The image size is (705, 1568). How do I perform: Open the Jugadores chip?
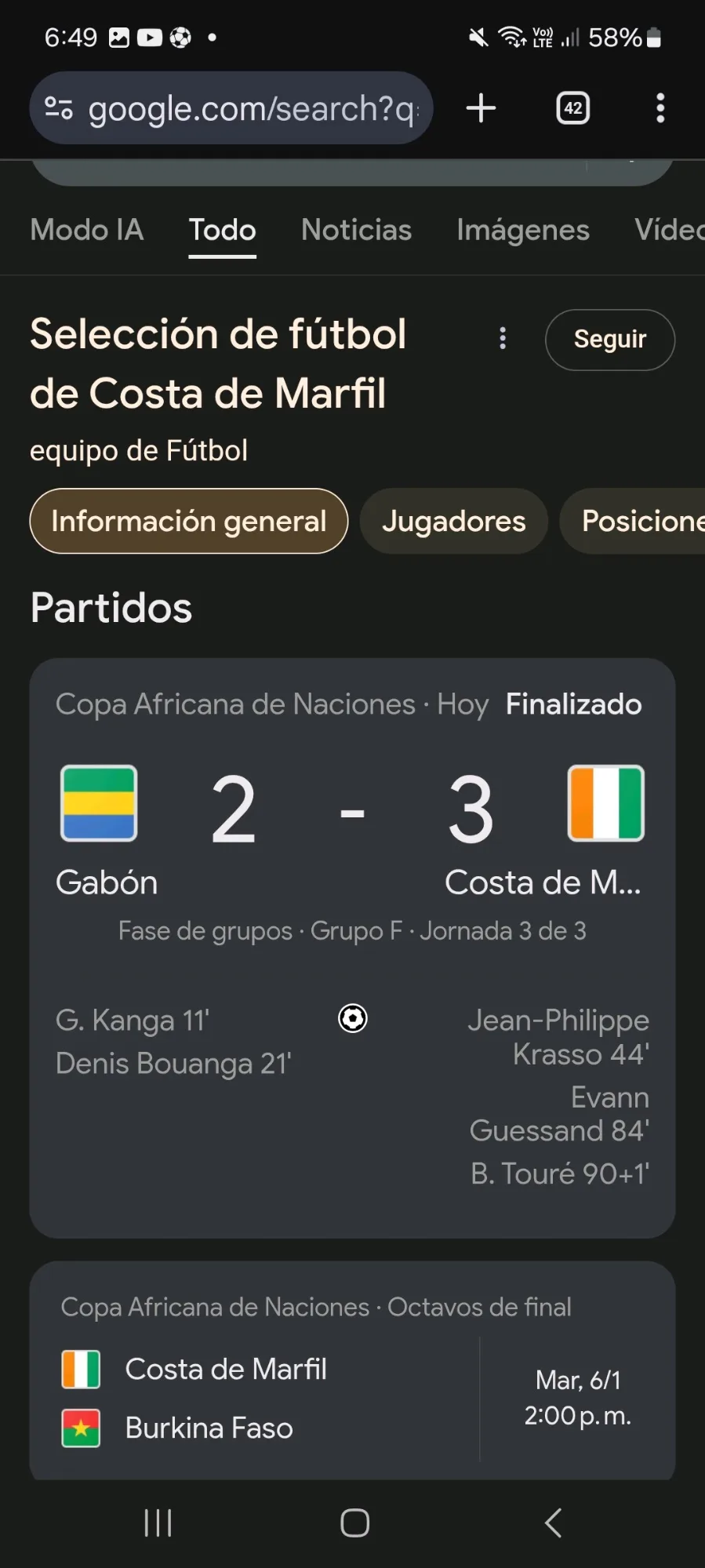coord(453,521)
